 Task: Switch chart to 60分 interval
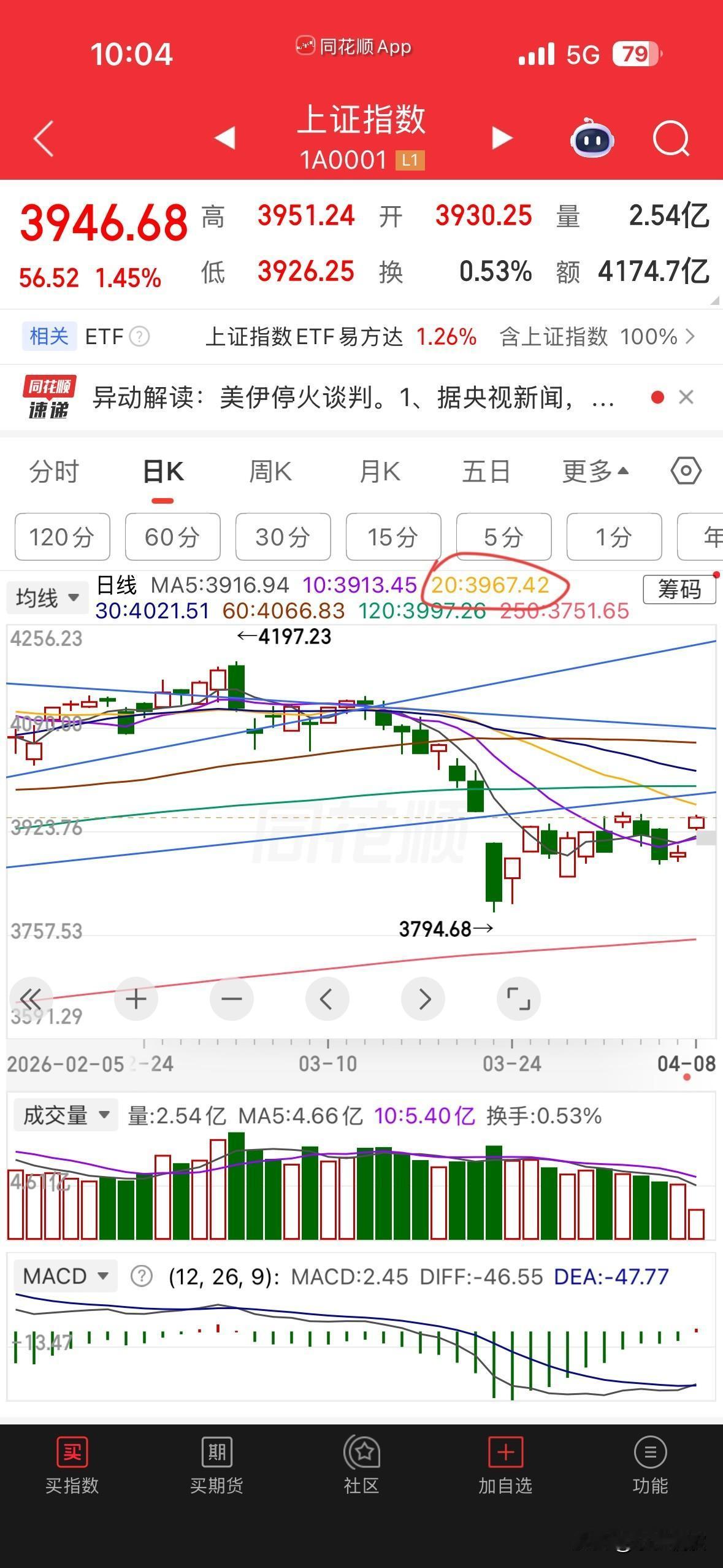coord(172,537)
